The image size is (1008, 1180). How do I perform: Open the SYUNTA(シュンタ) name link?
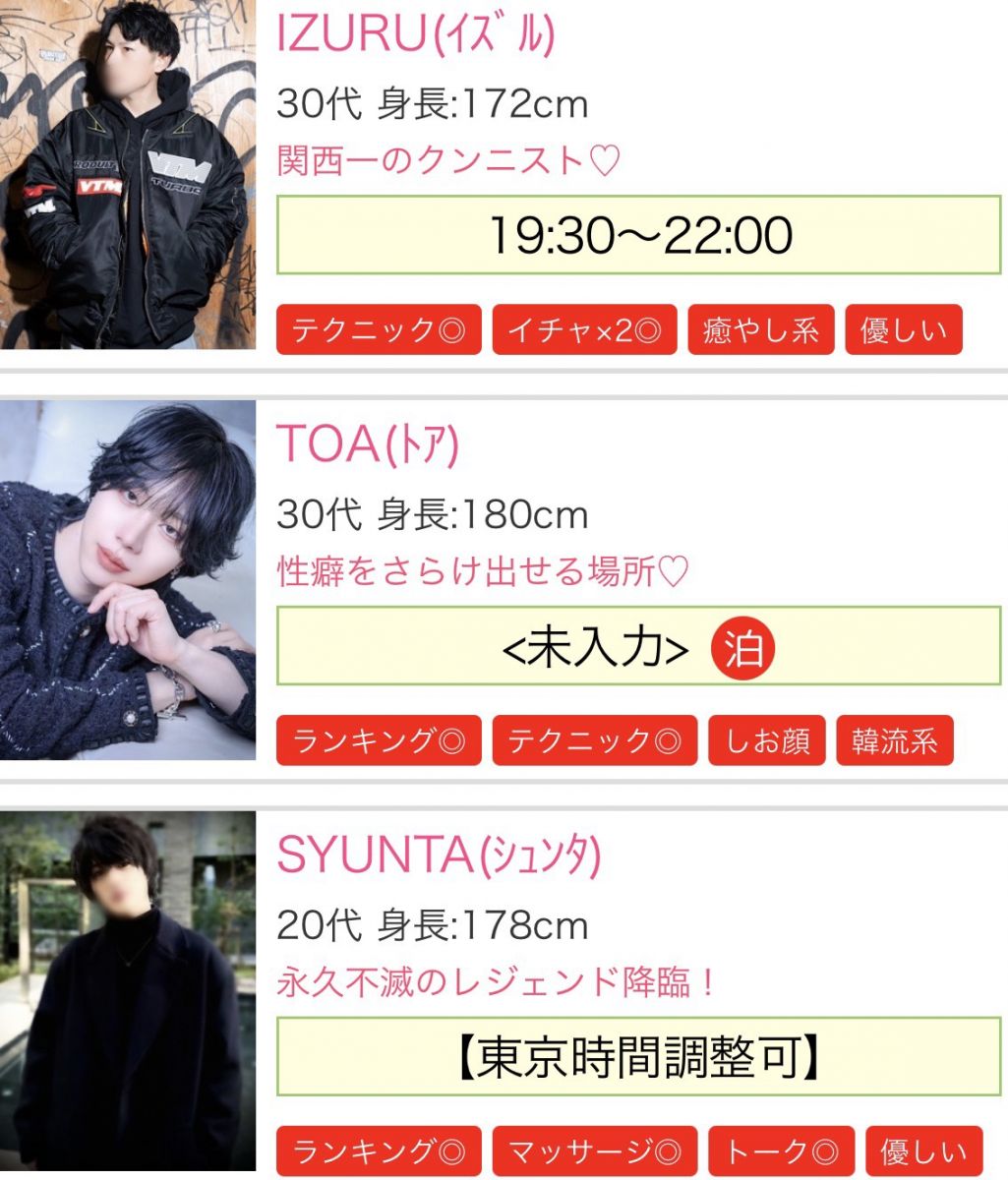click(x=439, y=856)
